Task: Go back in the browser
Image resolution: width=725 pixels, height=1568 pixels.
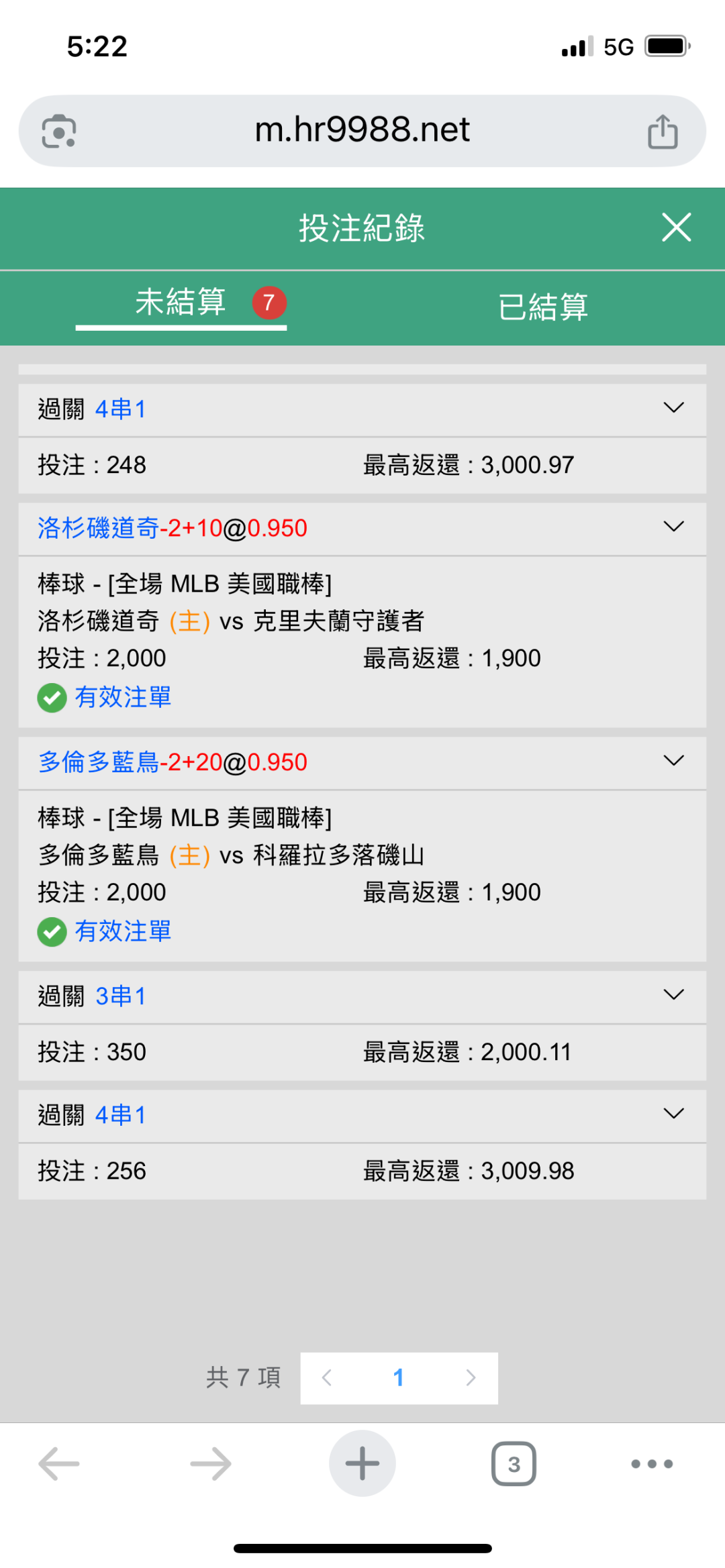Action: pos(59,1463)
